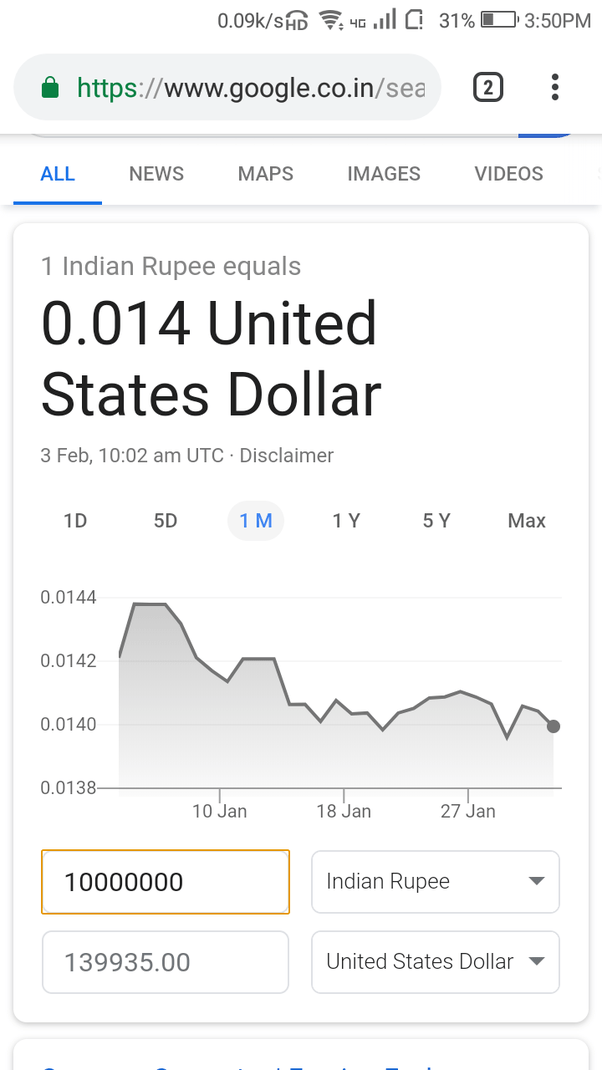Switch to the VIDEOS search tab
Screen dimensions: 602x1070
(508, 174)
